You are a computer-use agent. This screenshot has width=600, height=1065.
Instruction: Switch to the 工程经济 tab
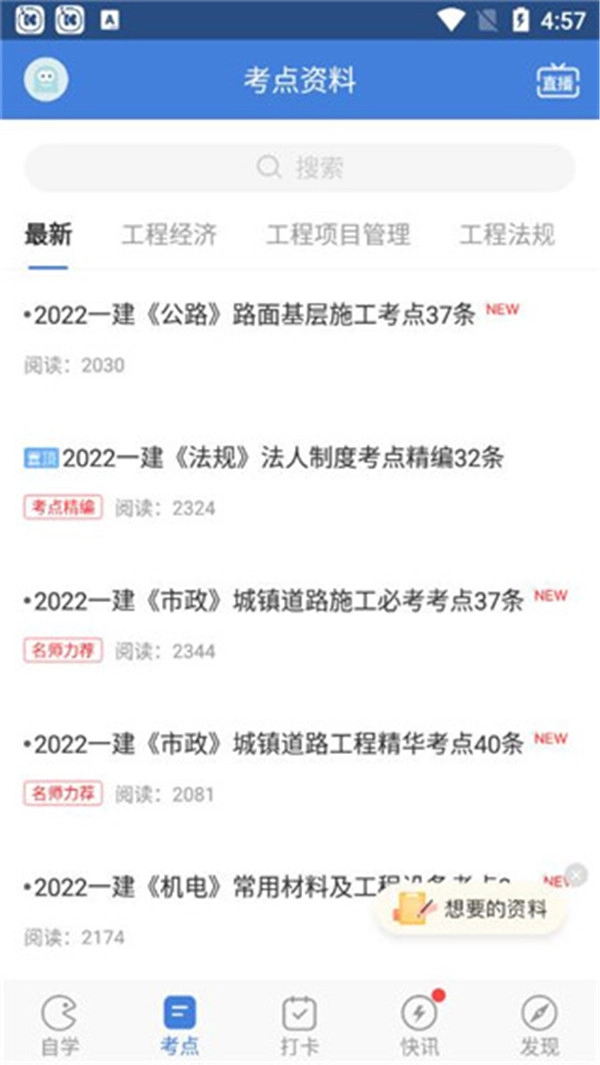tap(169, 235)
